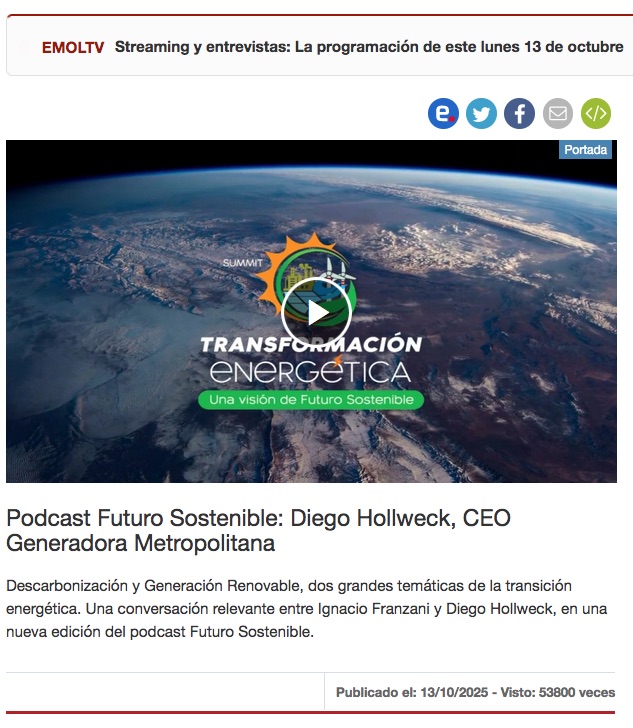The image size is (633, 728).
Task: Get the embed code for the video
Action: pos(595,113)
